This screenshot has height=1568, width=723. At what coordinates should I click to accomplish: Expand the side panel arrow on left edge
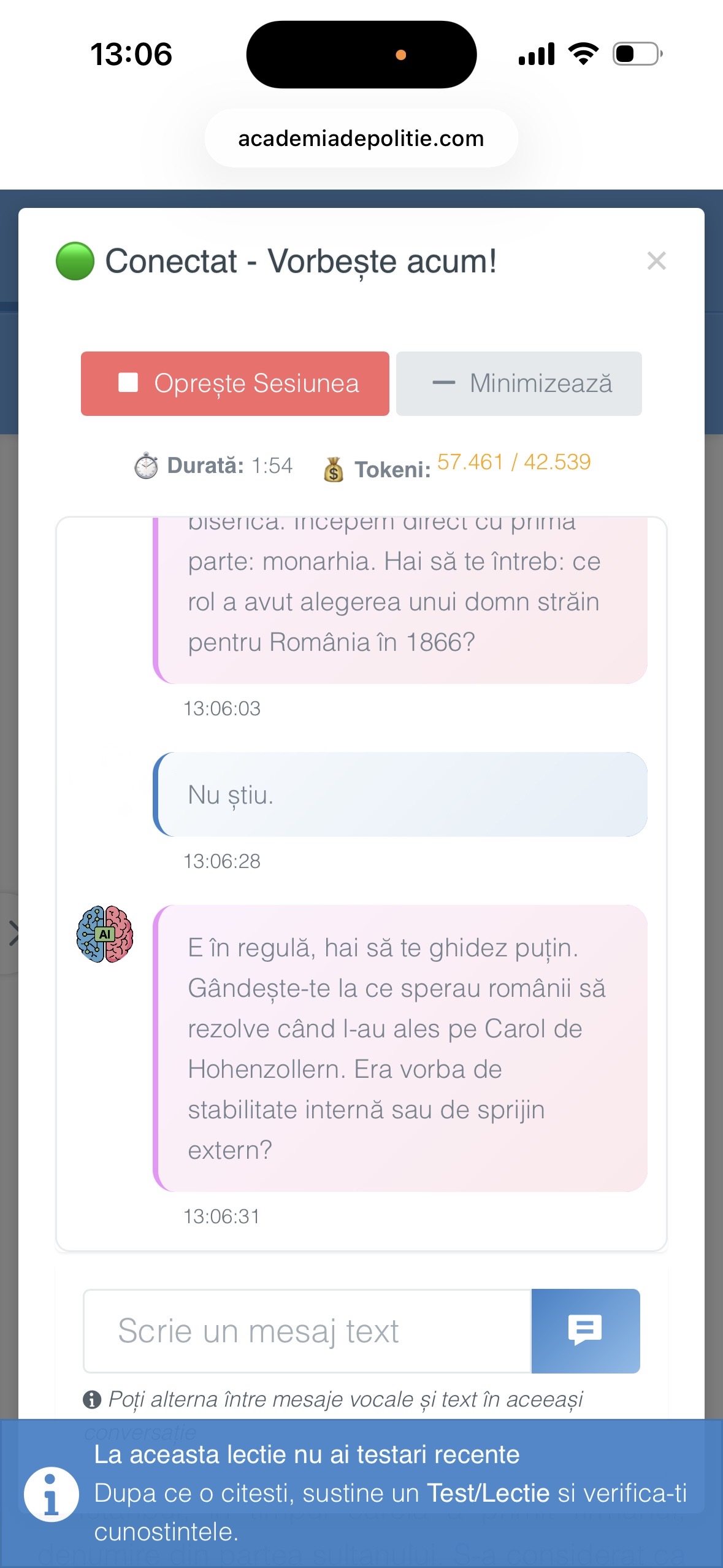coord(12,934)
